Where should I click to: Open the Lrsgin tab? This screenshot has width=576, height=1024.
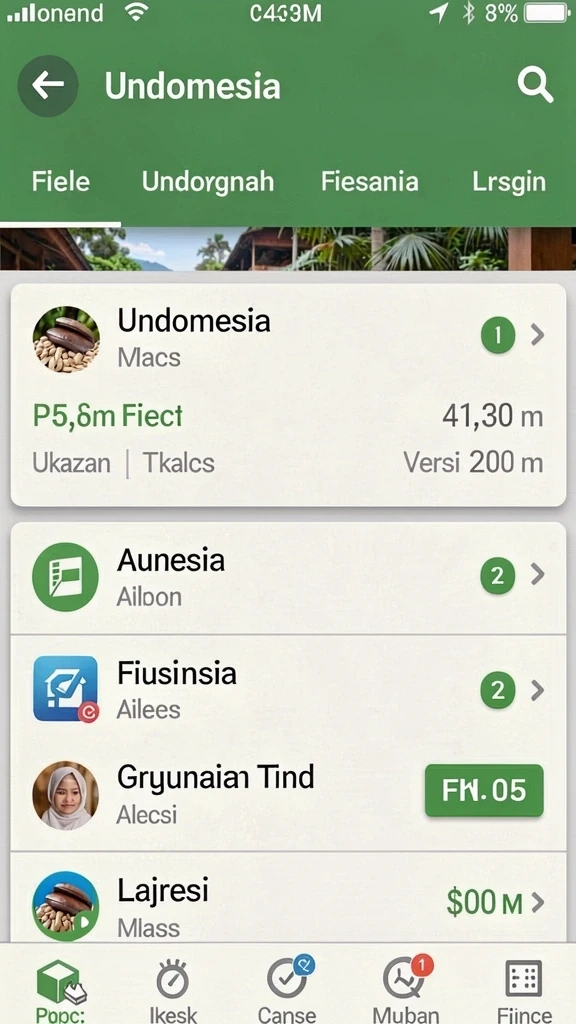pyautogui.click(x=509, y=182)
